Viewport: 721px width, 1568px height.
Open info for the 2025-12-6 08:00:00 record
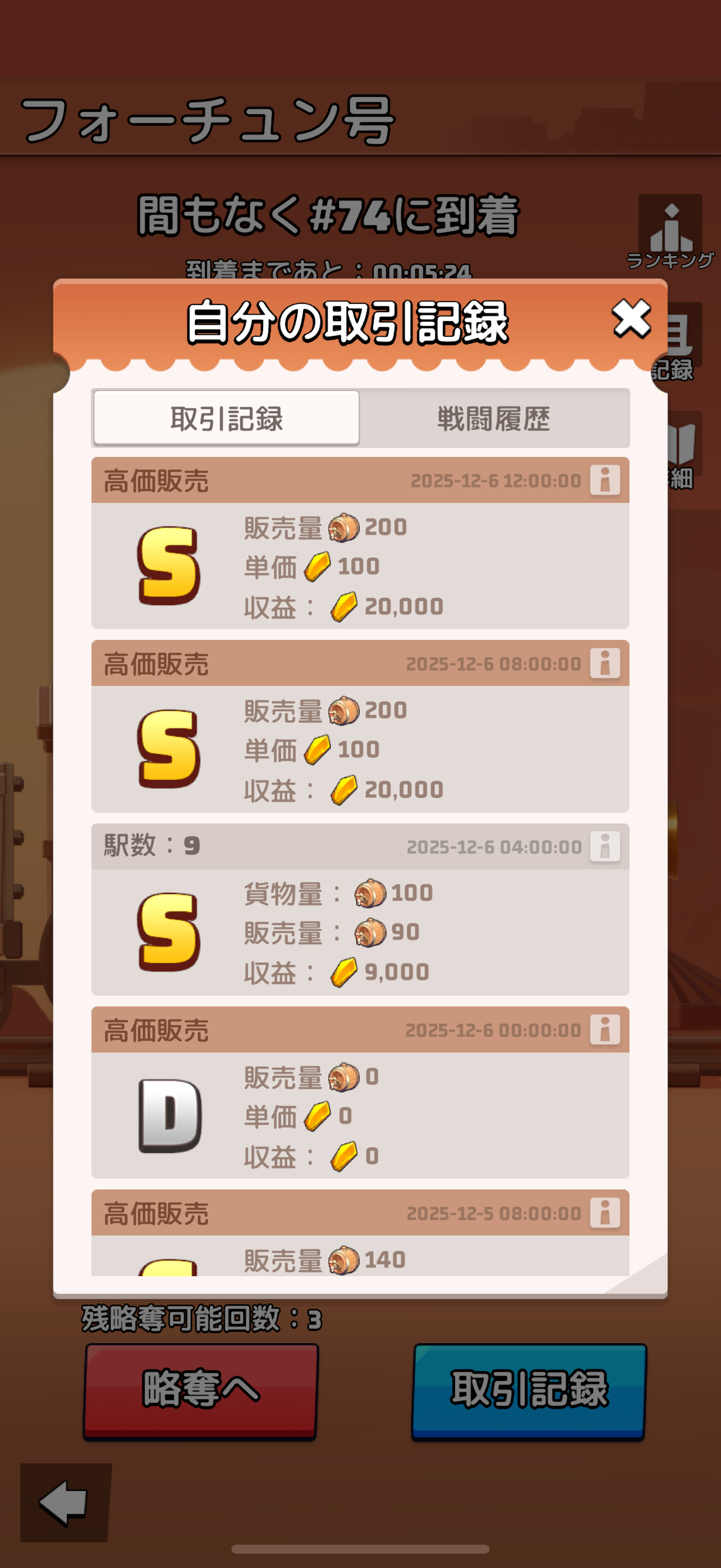[604, 663]
